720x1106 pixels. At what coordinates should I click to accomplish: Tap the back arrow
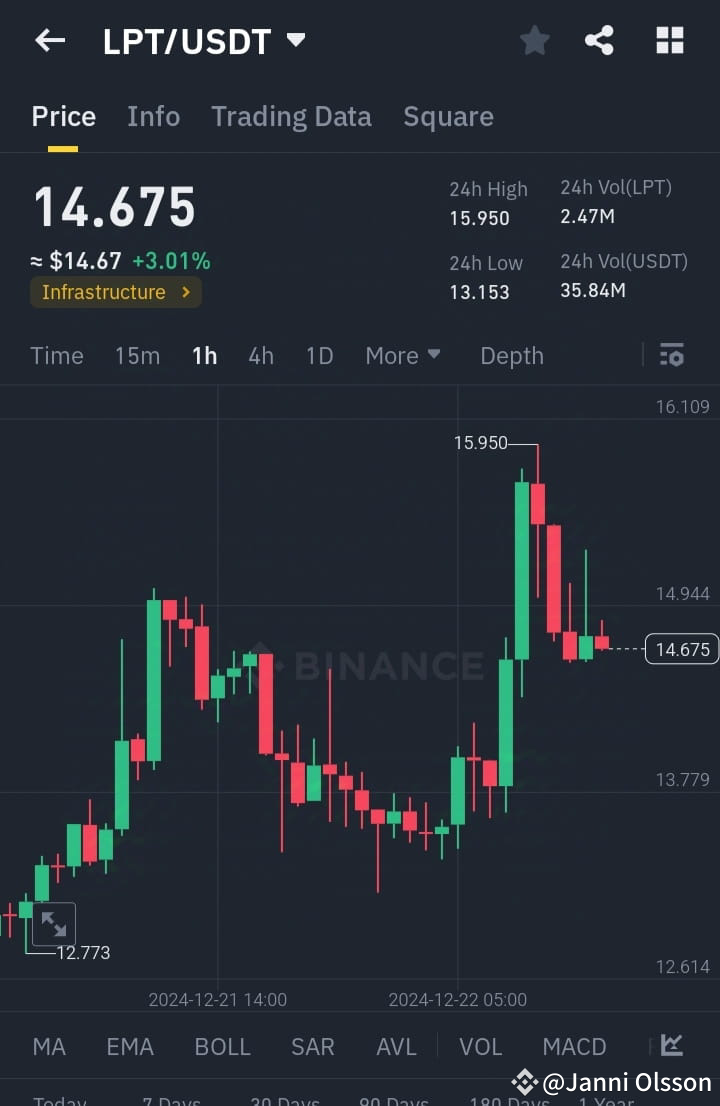(x=50, y=40)
